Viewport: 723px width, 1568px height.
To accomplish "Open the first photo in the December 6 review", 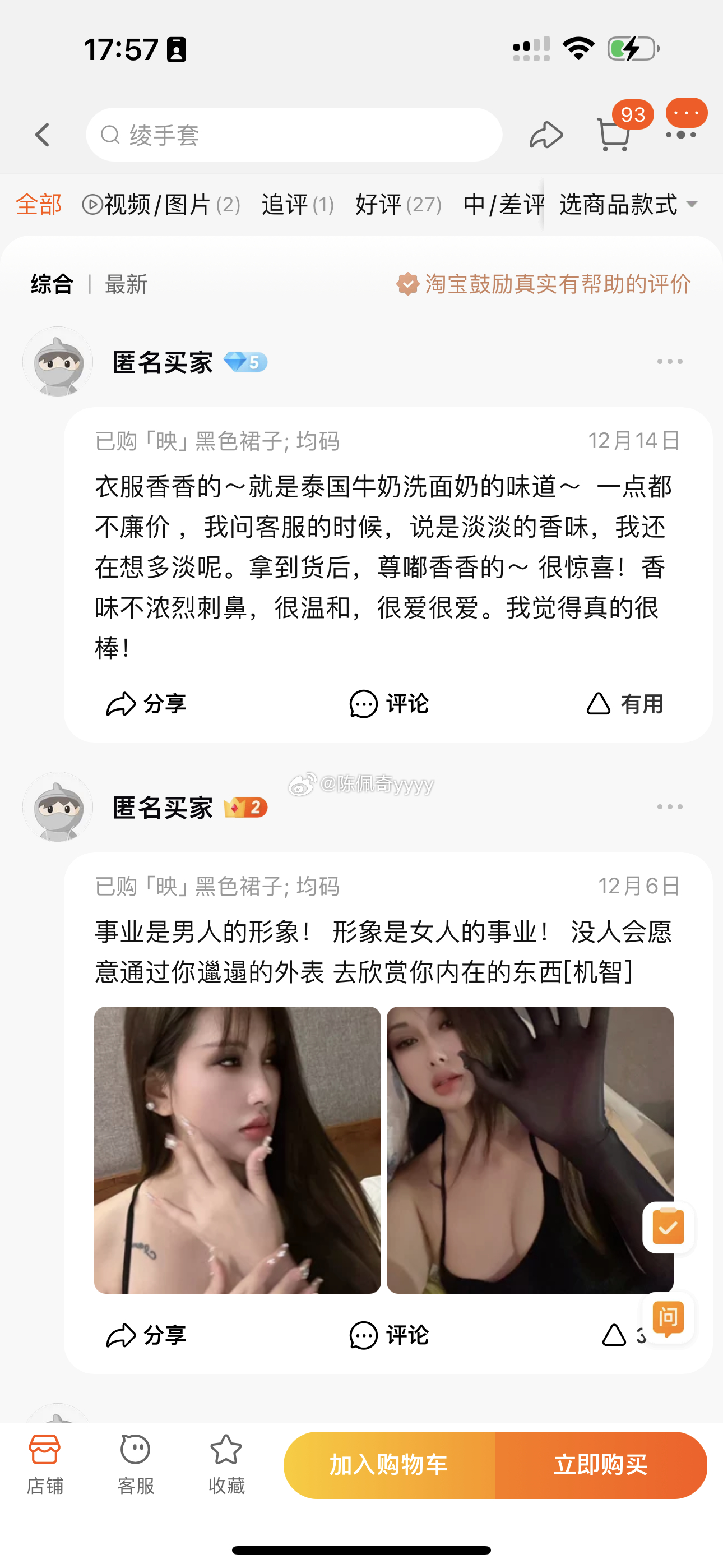I will (x=237, y=1149).
